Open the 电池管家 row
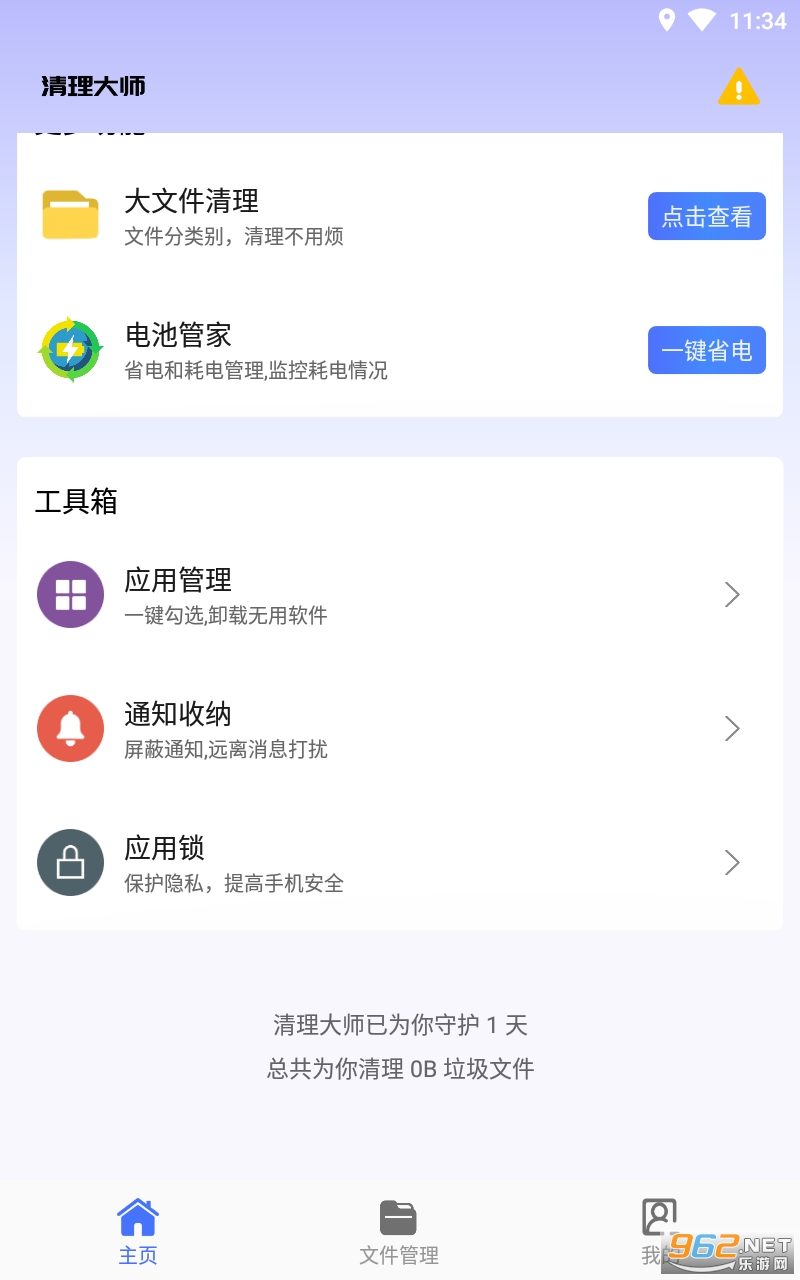 tap(300, 350)
